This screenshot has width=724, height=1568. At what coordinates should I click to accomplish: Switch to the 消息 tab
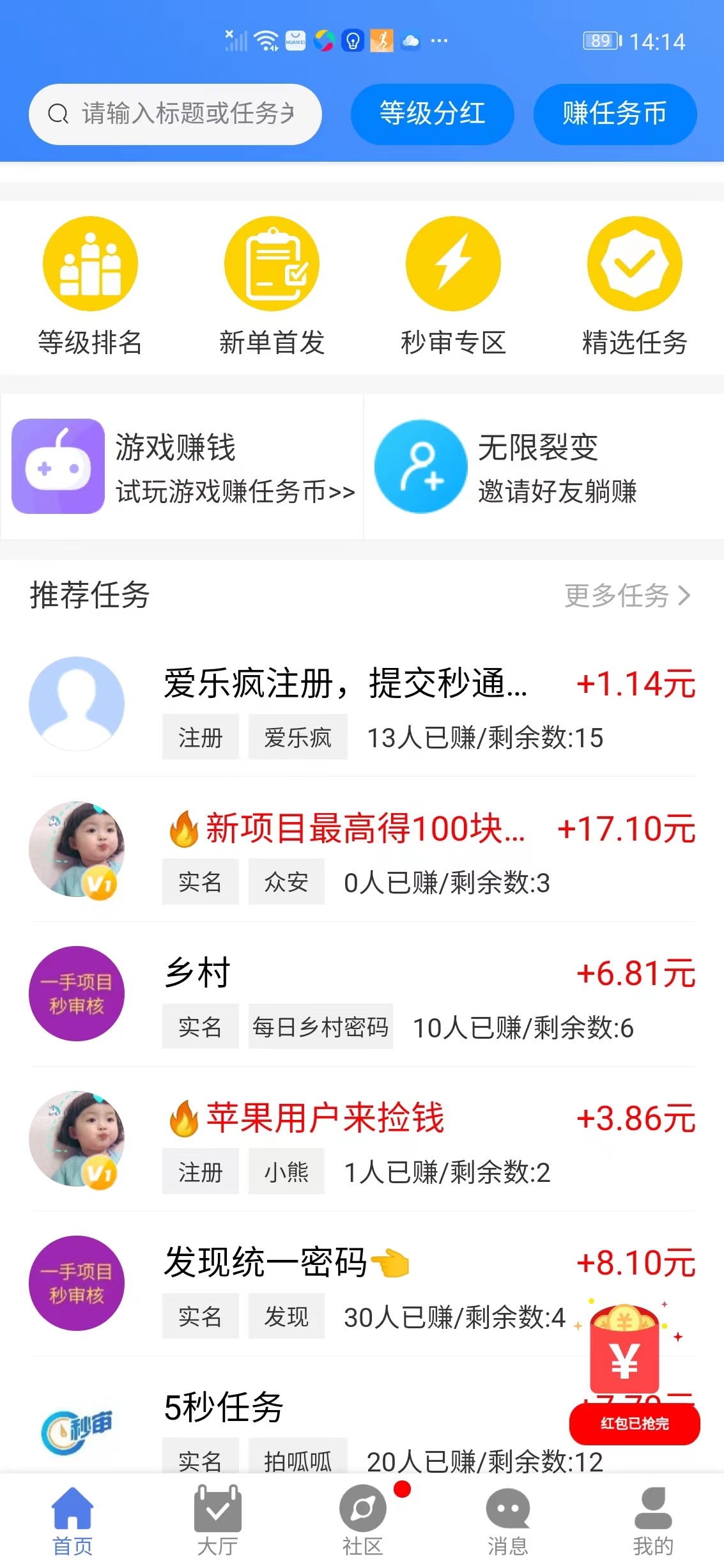click(x=507, y=1521)
